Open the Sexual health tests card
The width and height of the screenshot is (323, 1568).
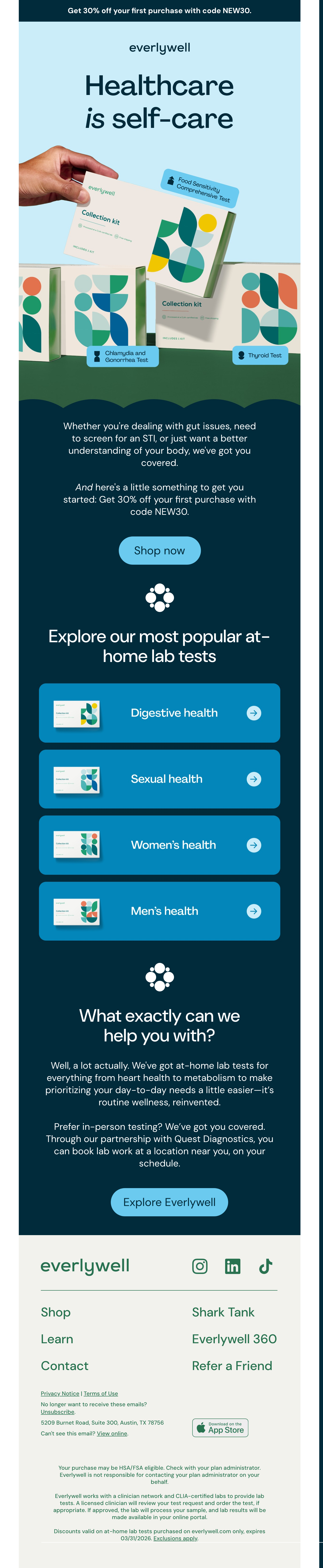click(x=159, y=779)
